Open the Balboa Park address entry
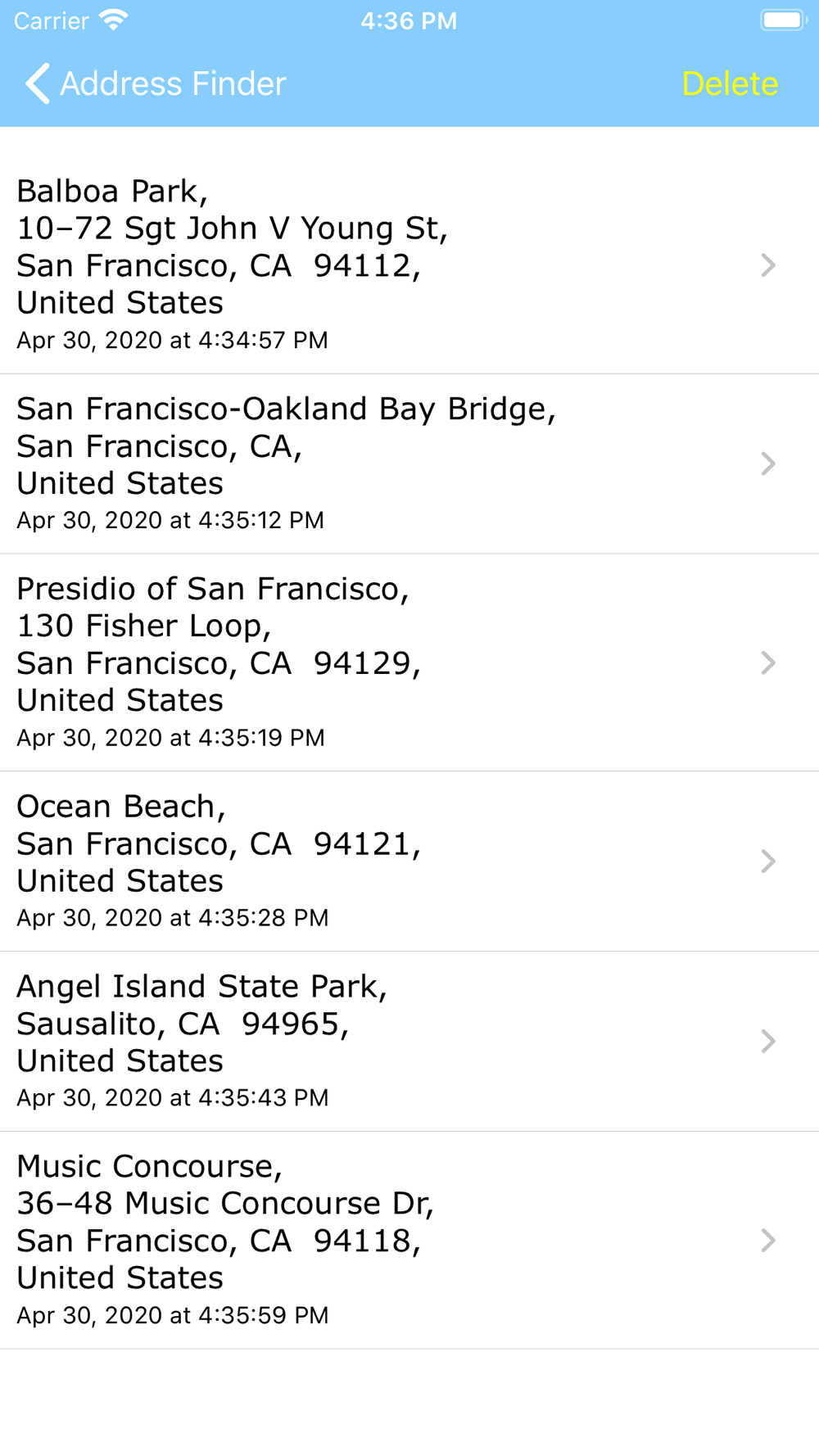 pyautogui.click(x=409, y=265)
